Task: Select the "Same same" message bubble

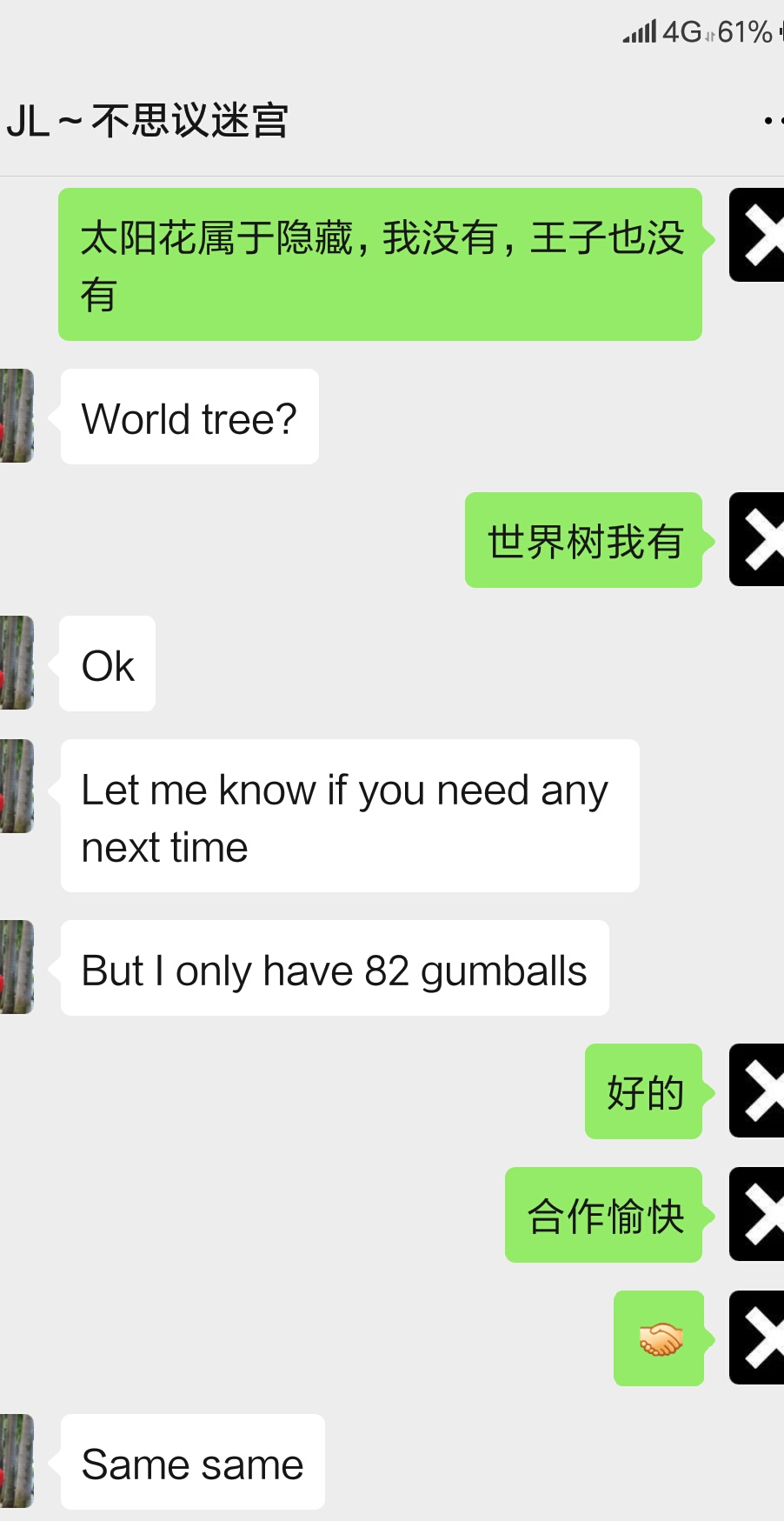Action: [191, 1461]
